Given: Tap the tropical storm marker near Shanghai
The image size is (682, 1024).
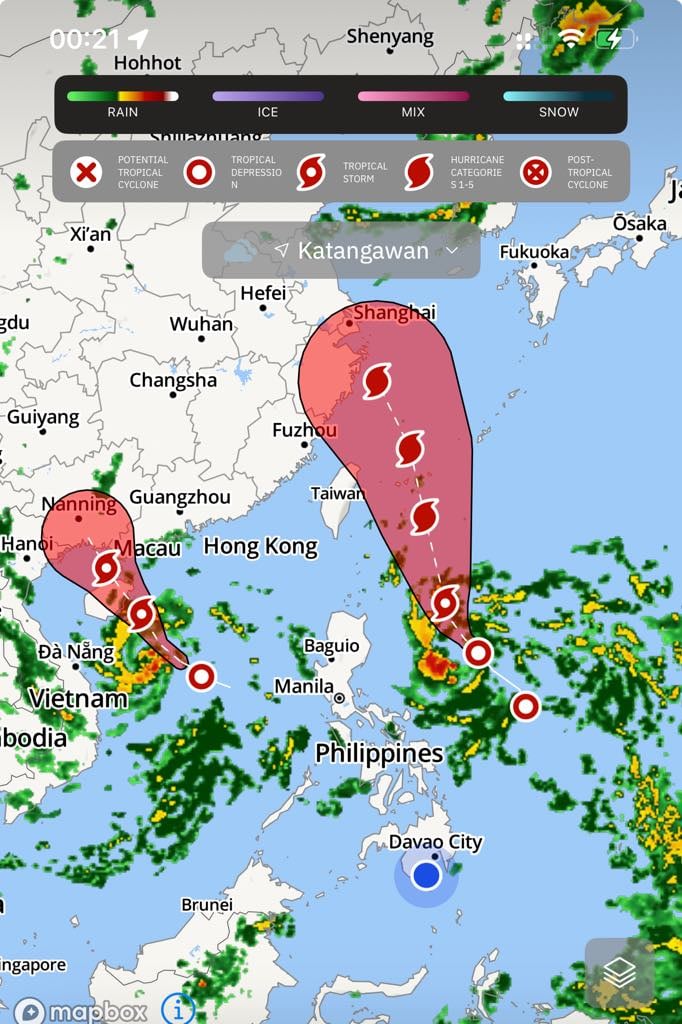Looking at the screenshot, I should (x=376, y=382).
